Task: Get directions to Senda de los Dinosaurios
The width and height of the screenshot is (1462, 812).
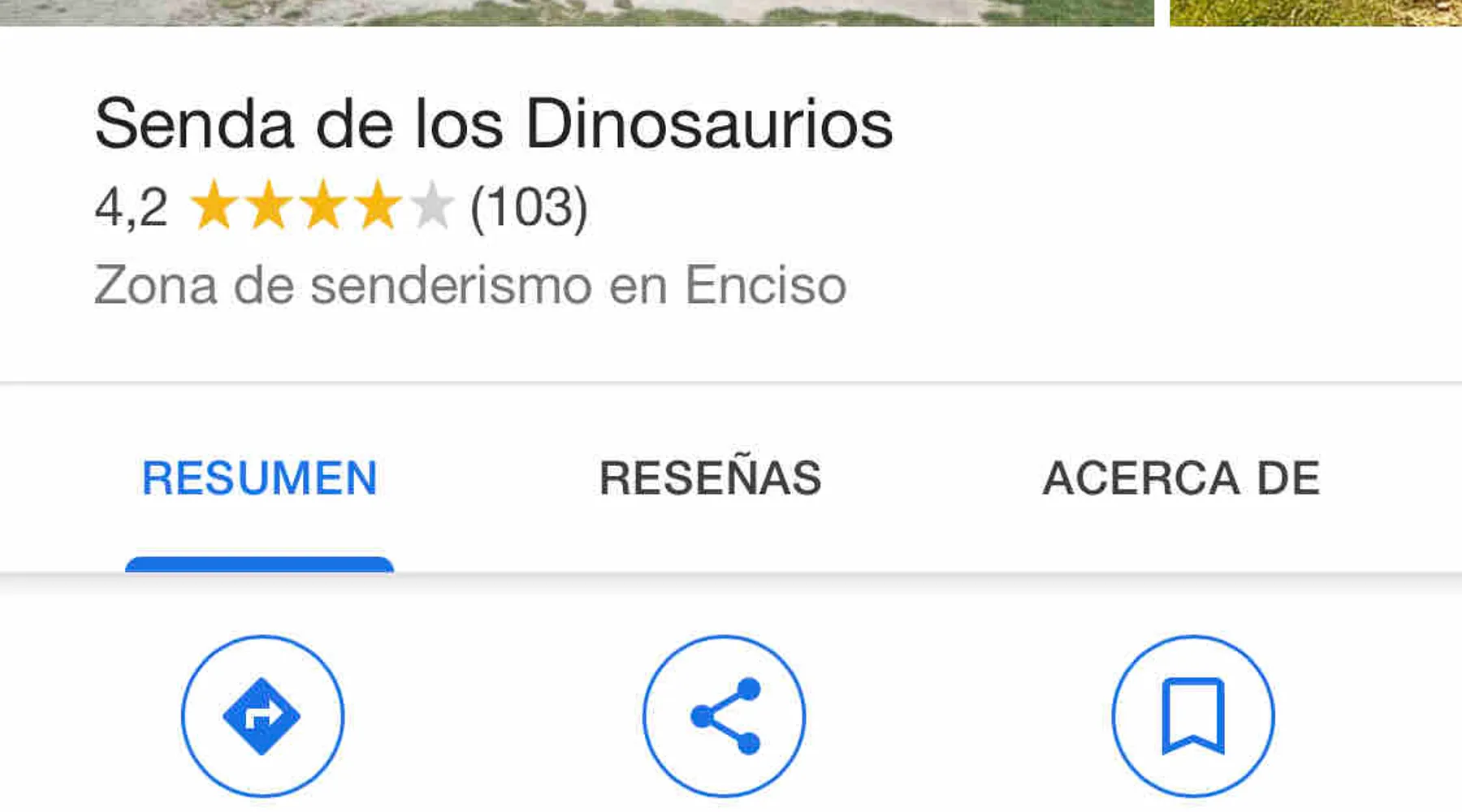Action: click(262, 716)
